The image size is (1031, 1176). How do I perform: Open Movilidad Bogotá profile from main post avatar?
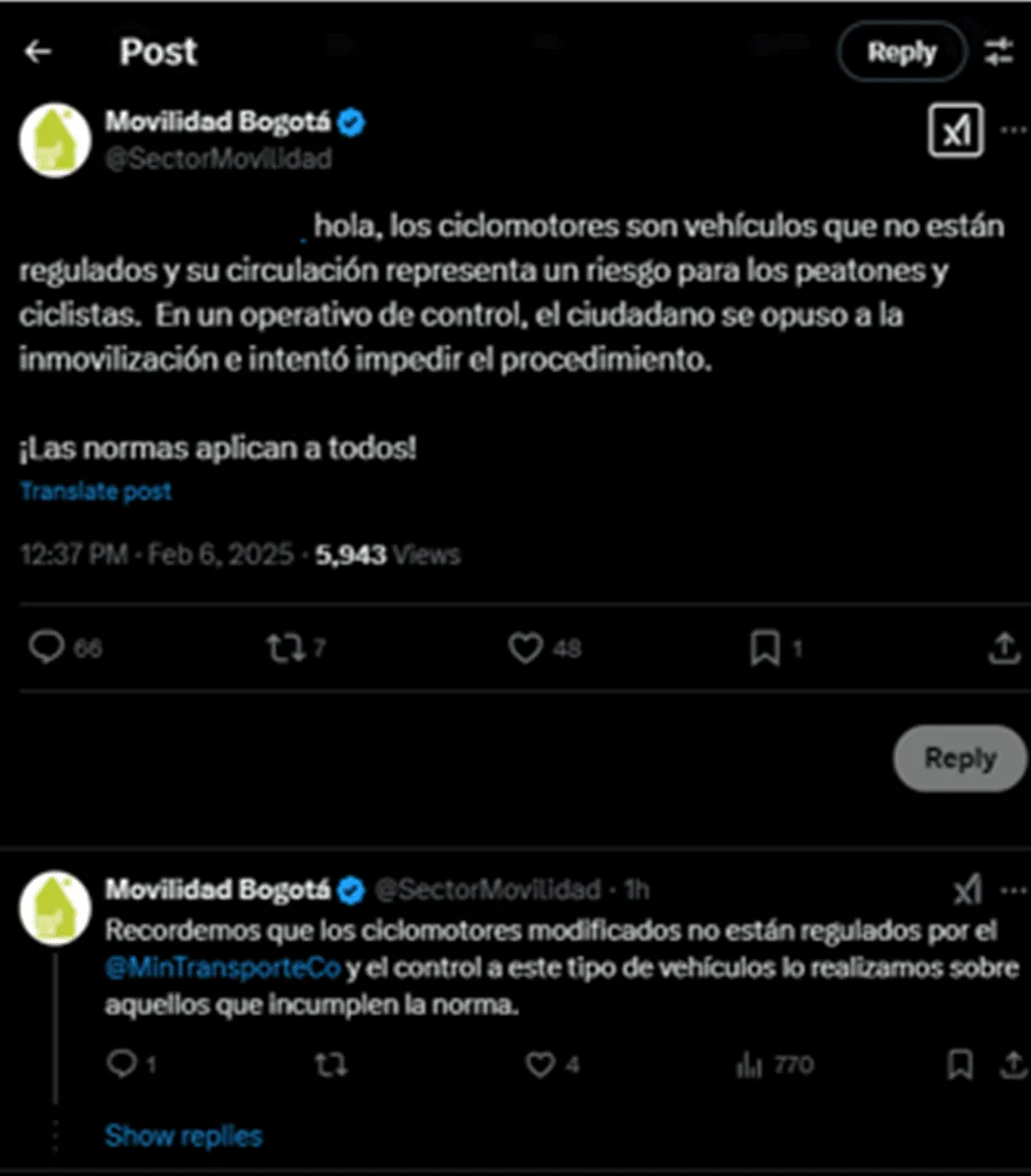coord(55,140)
